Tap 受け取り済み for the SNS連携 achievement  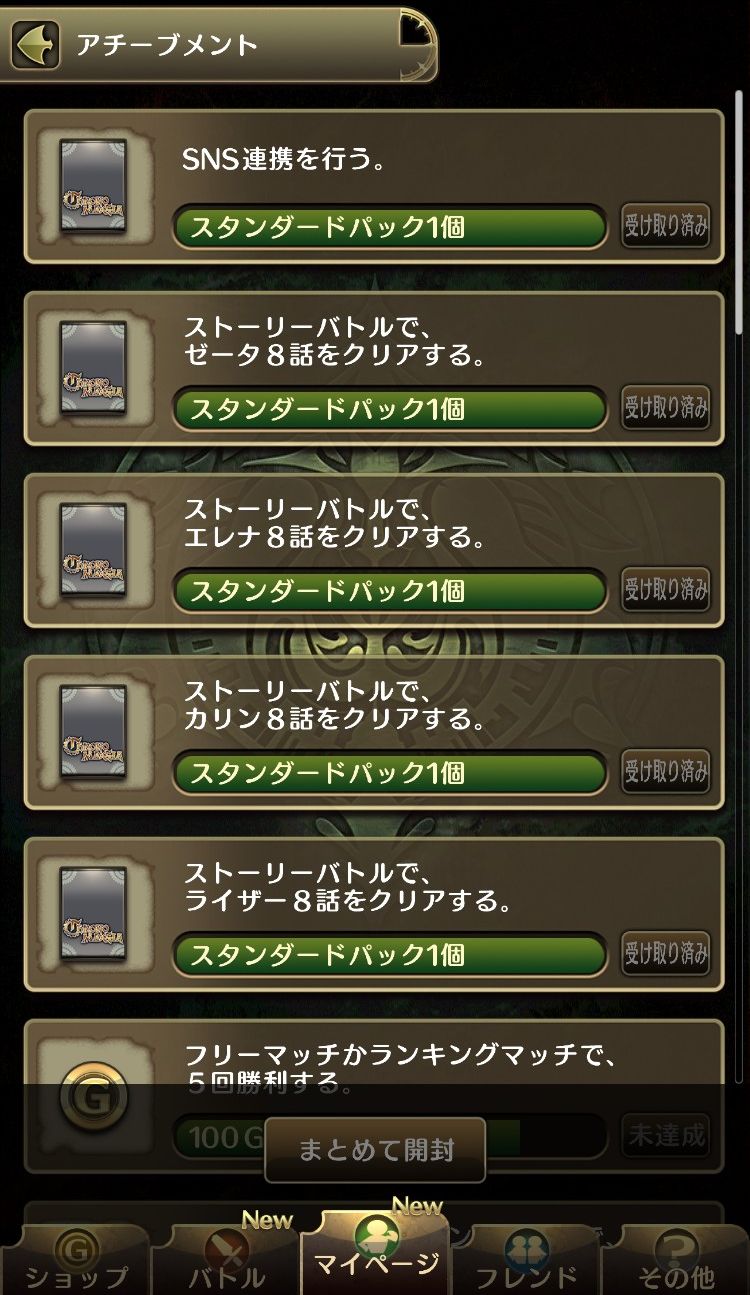tap(666, 226)
